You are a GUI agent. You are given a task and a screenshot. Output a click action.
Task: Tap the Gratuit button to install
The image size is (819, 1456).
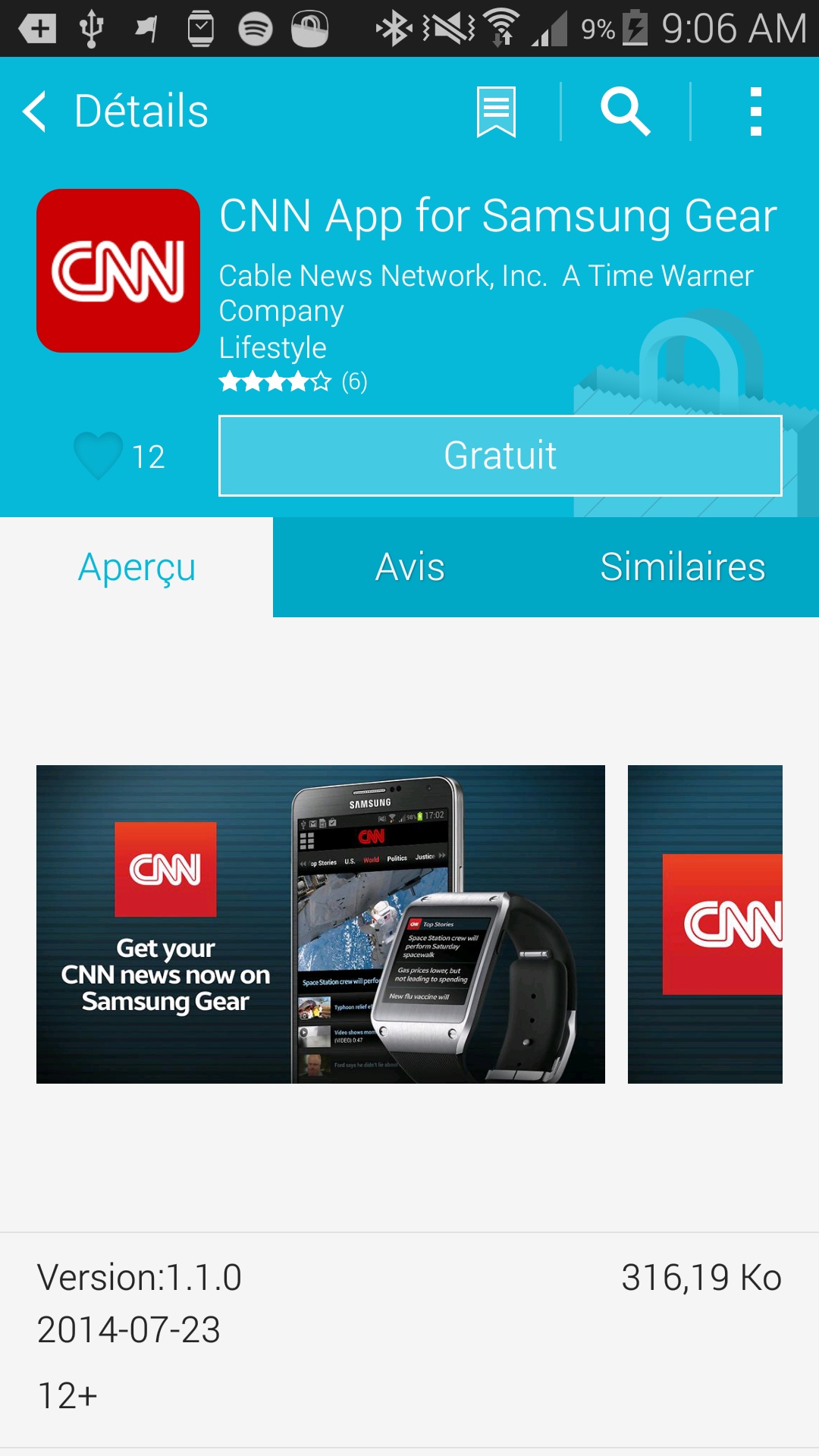pos(500,456)
